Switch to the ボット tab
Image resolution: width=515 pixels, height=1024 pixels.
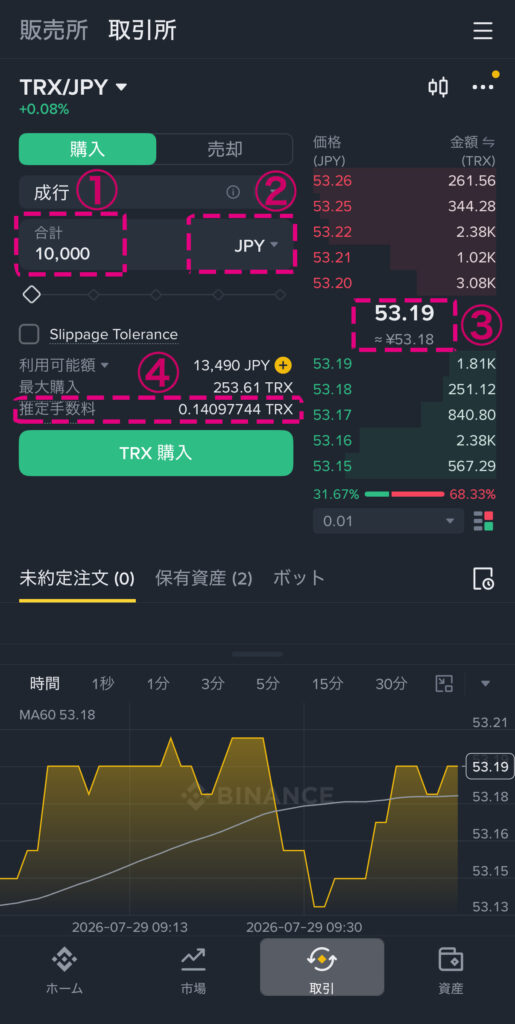pyautogui.click(x=298, y=578)
